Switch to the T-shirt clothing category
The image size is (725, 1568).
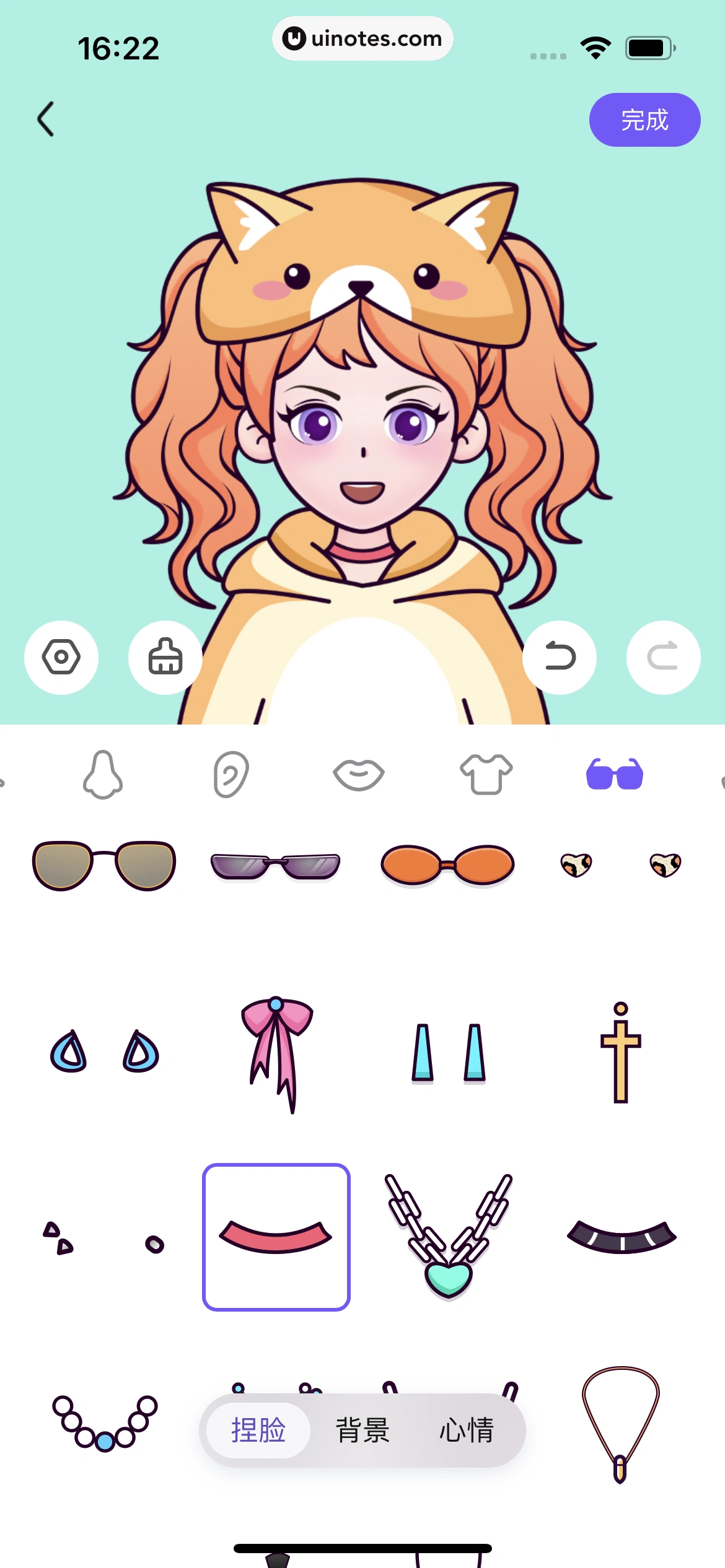[486, 774]
